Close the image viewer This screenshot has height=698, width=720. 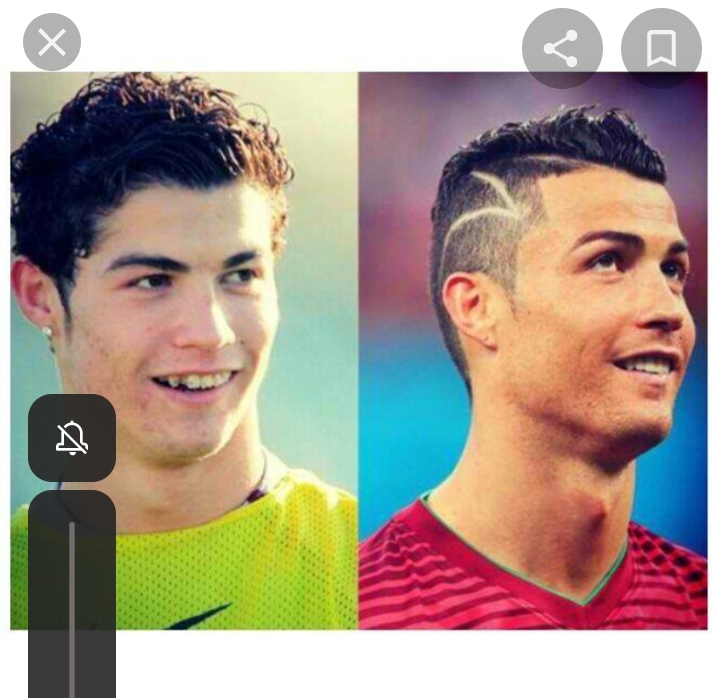point(52,42)
